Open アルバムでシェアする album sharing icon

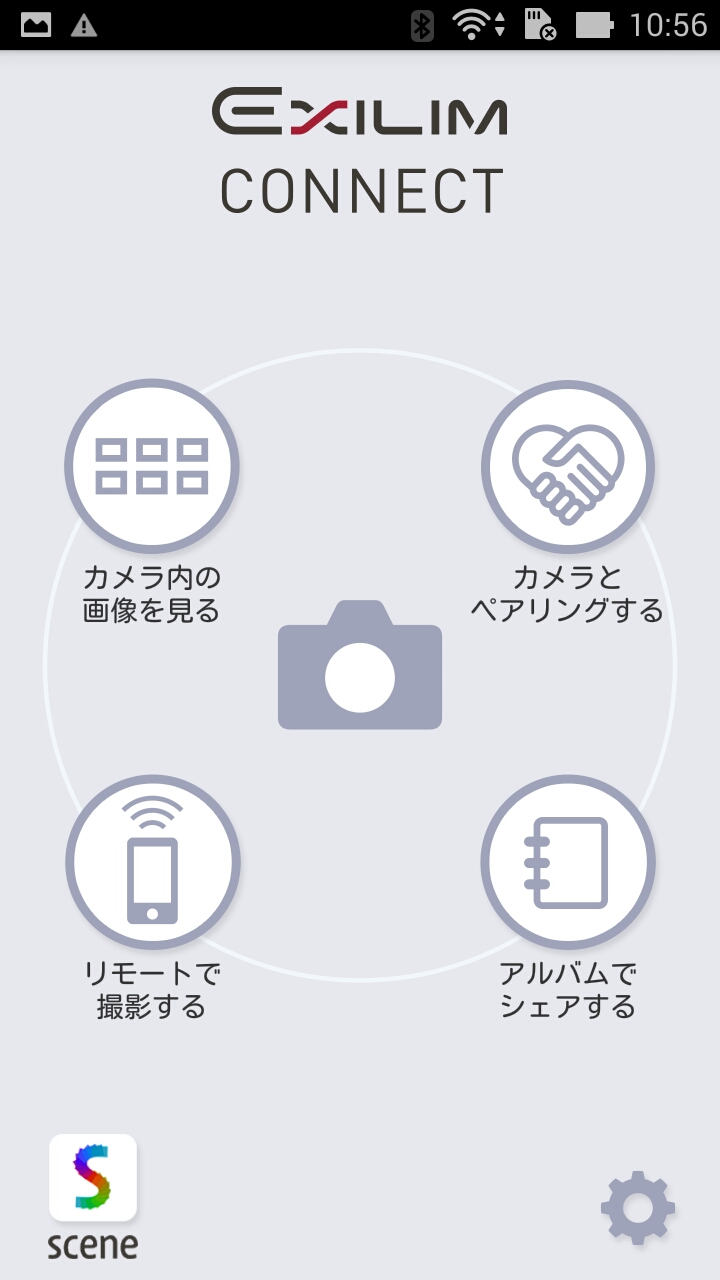pos(568,862)
